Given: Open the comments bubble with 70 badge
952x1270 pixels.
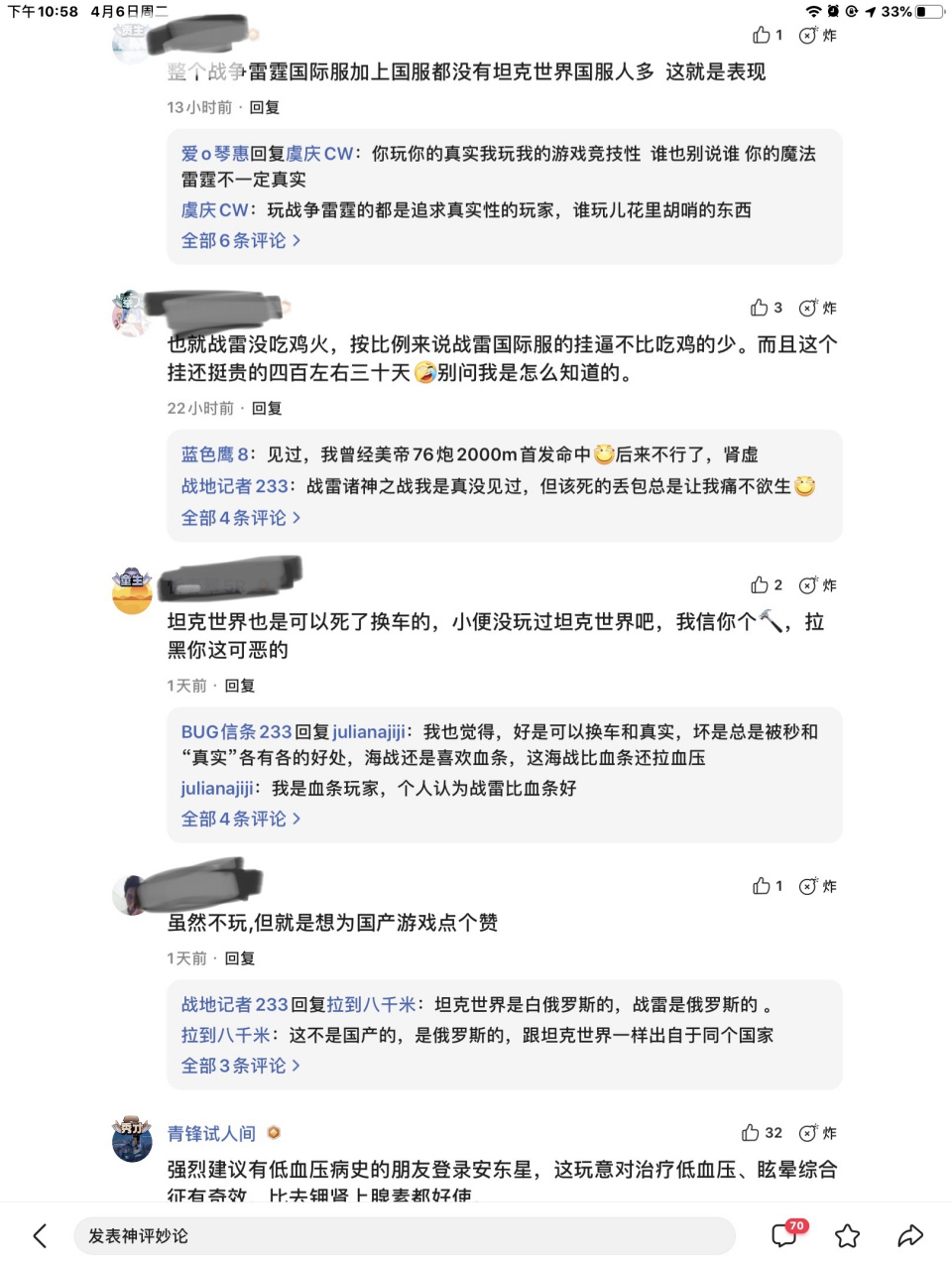Looking at the screenshot, I should click(x=784, y=1237).
